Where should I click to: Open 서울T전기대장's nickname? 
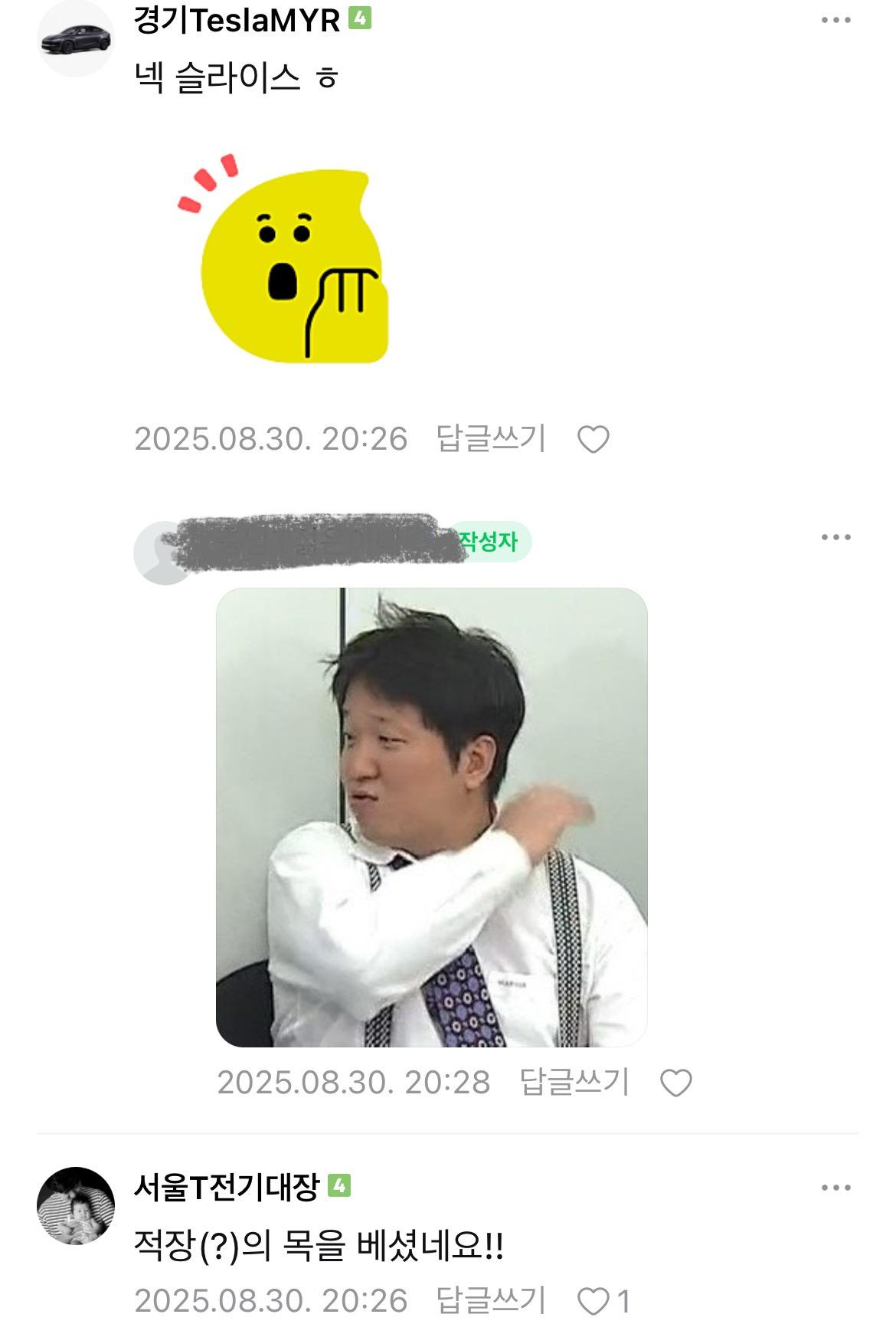tap(226, 1187)
